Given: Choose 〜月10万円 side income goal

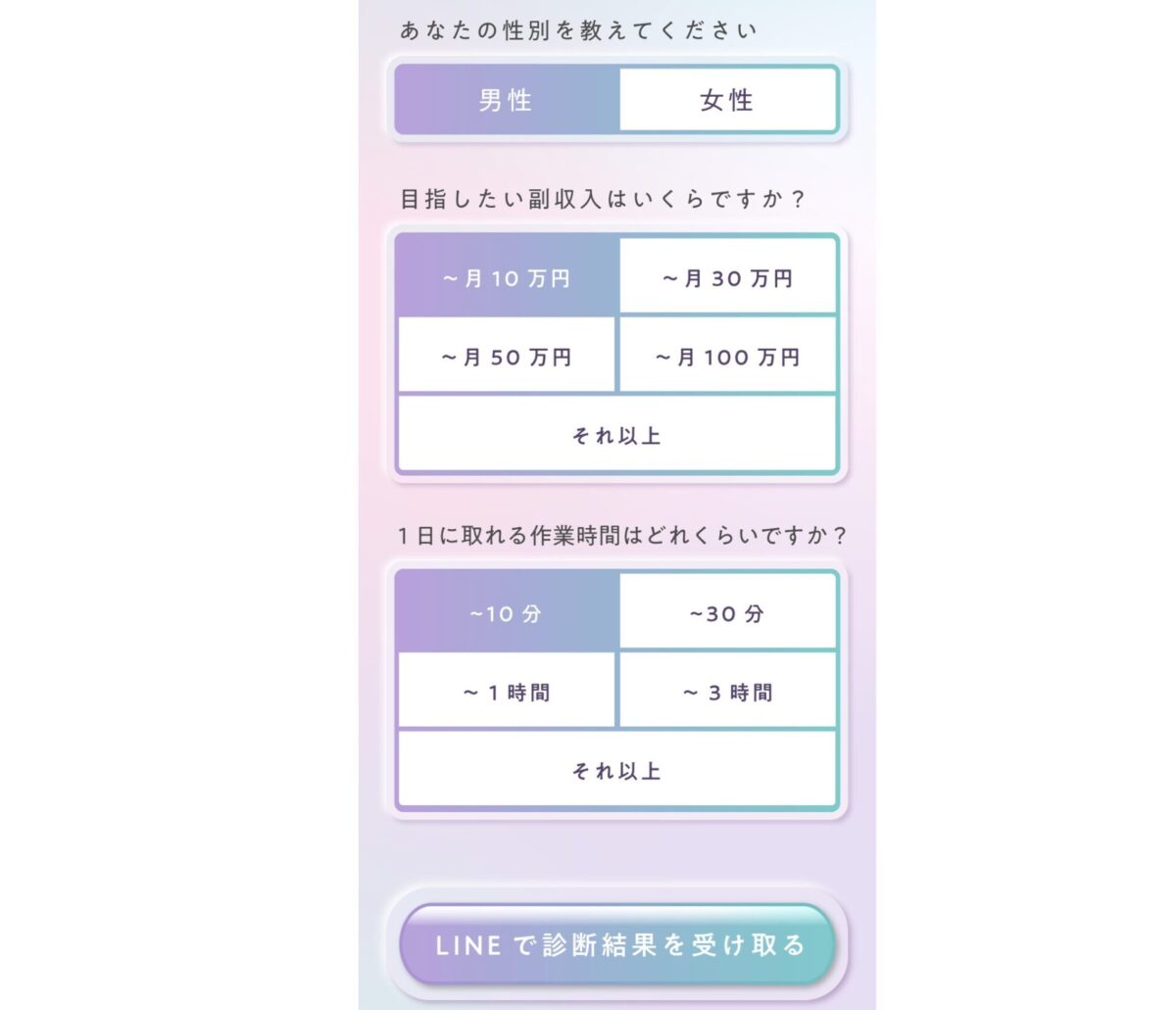Looking at the screenshot, I should tap(506, 278).
